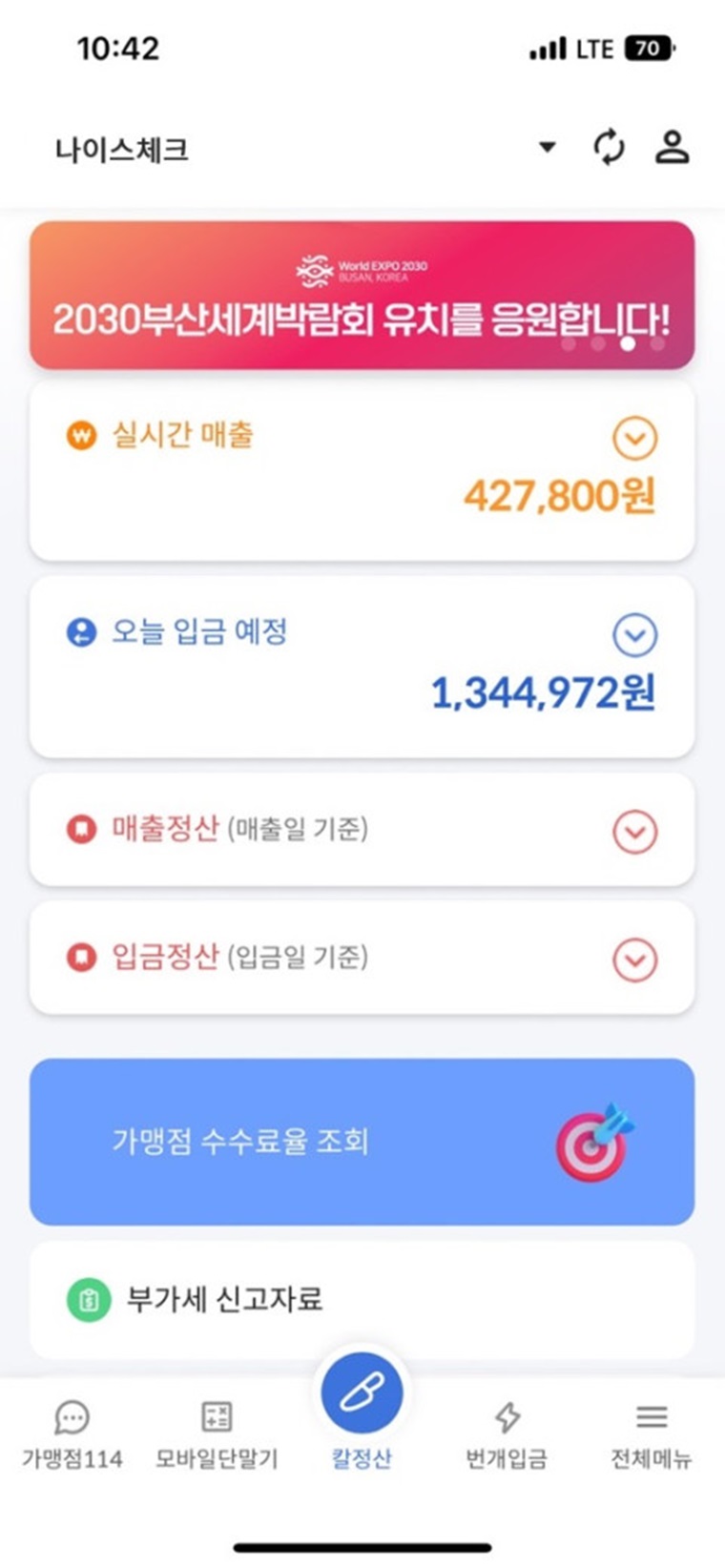
Task: Expand 매출정산 (매출일 기준) section
Action: point(634,832)
